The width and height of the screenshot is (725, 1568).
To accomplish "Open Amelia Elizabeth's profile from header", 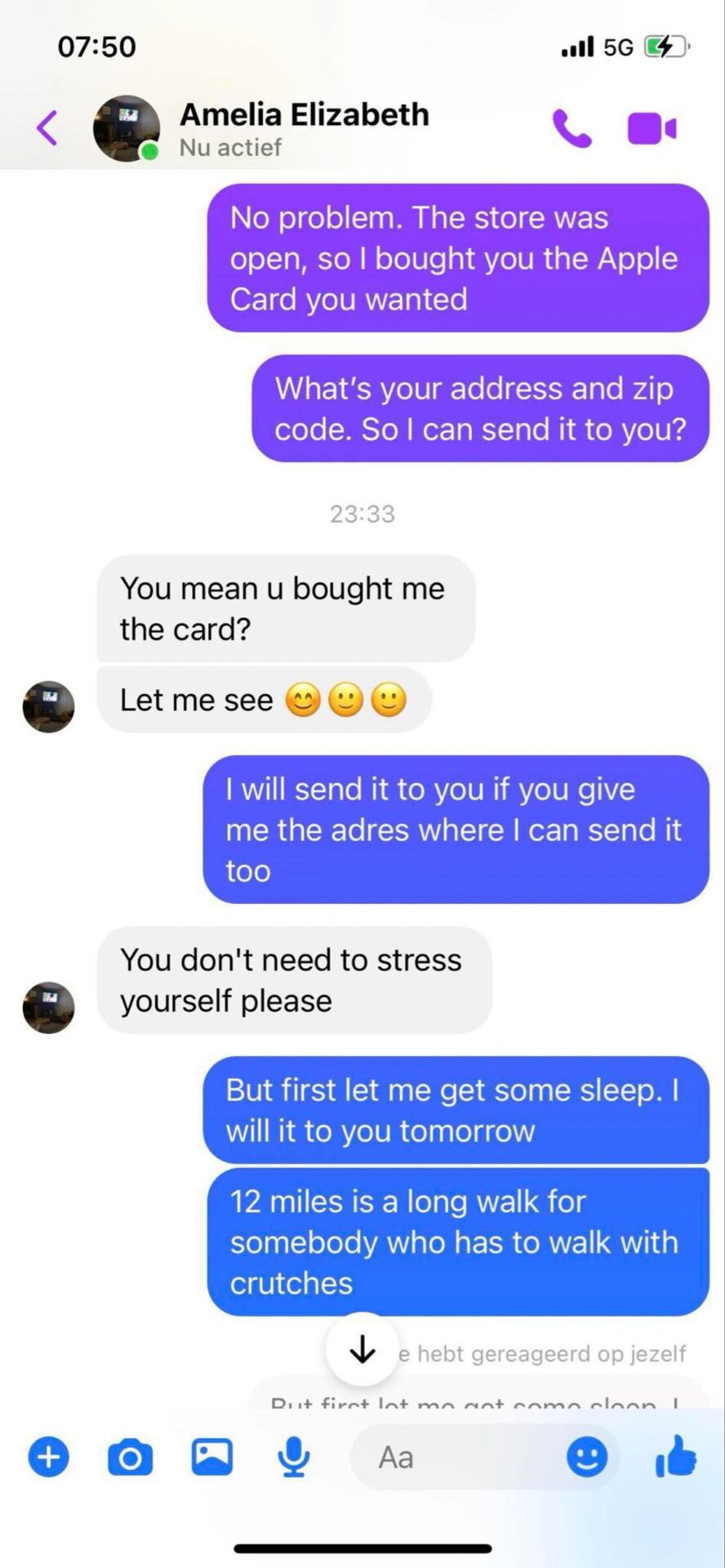I will pos(304,127).
